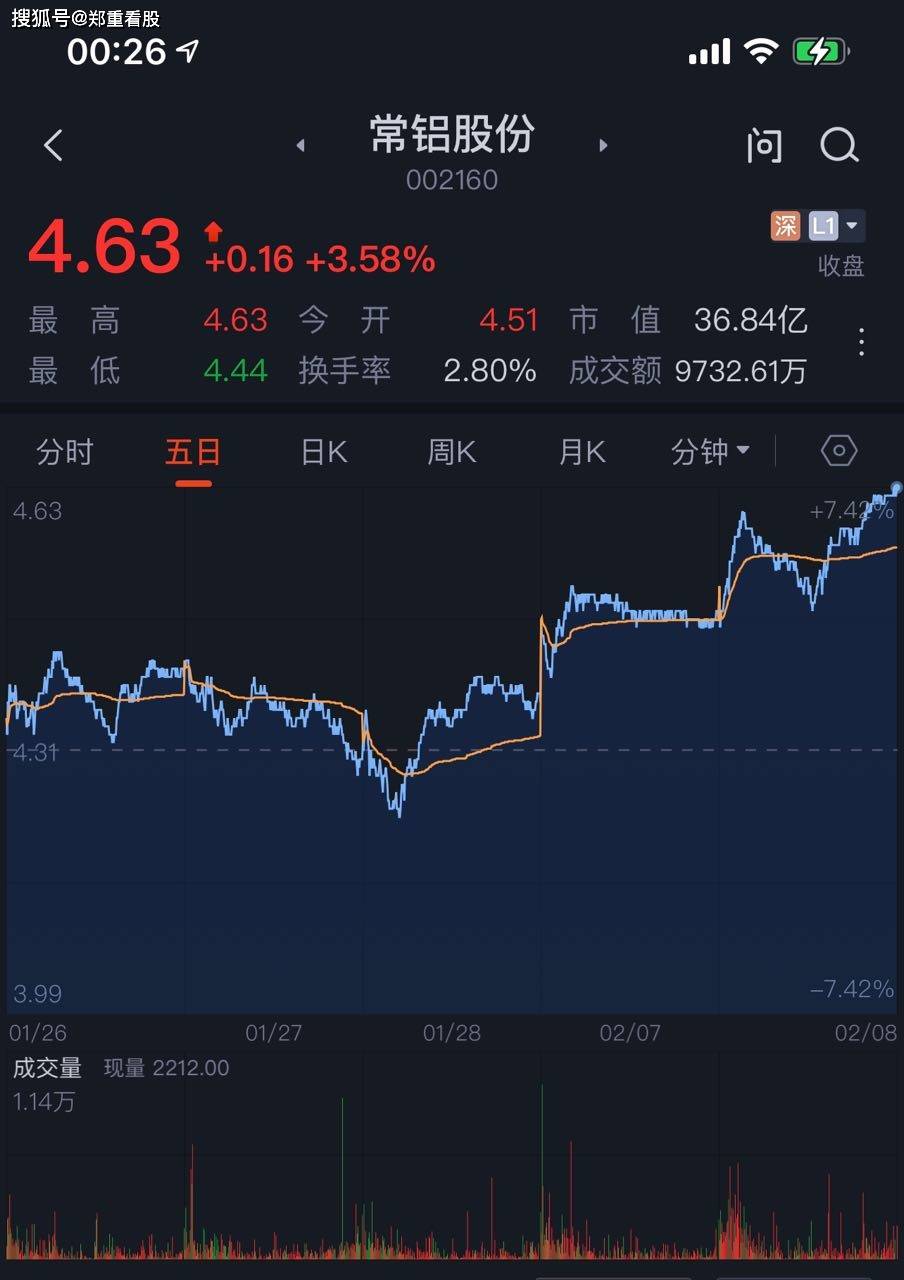
Task: Open chart settings hexagon icon
Action: pos(839,452)
